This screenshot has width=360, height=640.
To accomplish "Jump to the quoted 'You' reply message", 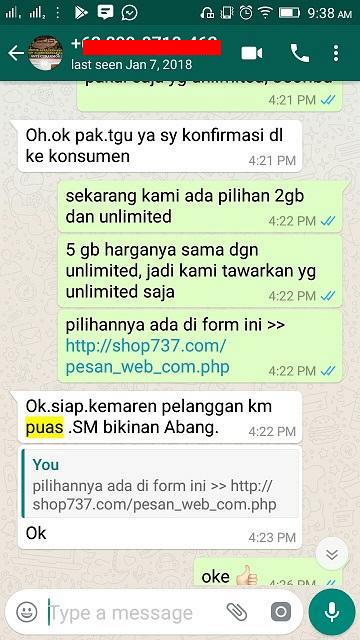I will [160, 484].
